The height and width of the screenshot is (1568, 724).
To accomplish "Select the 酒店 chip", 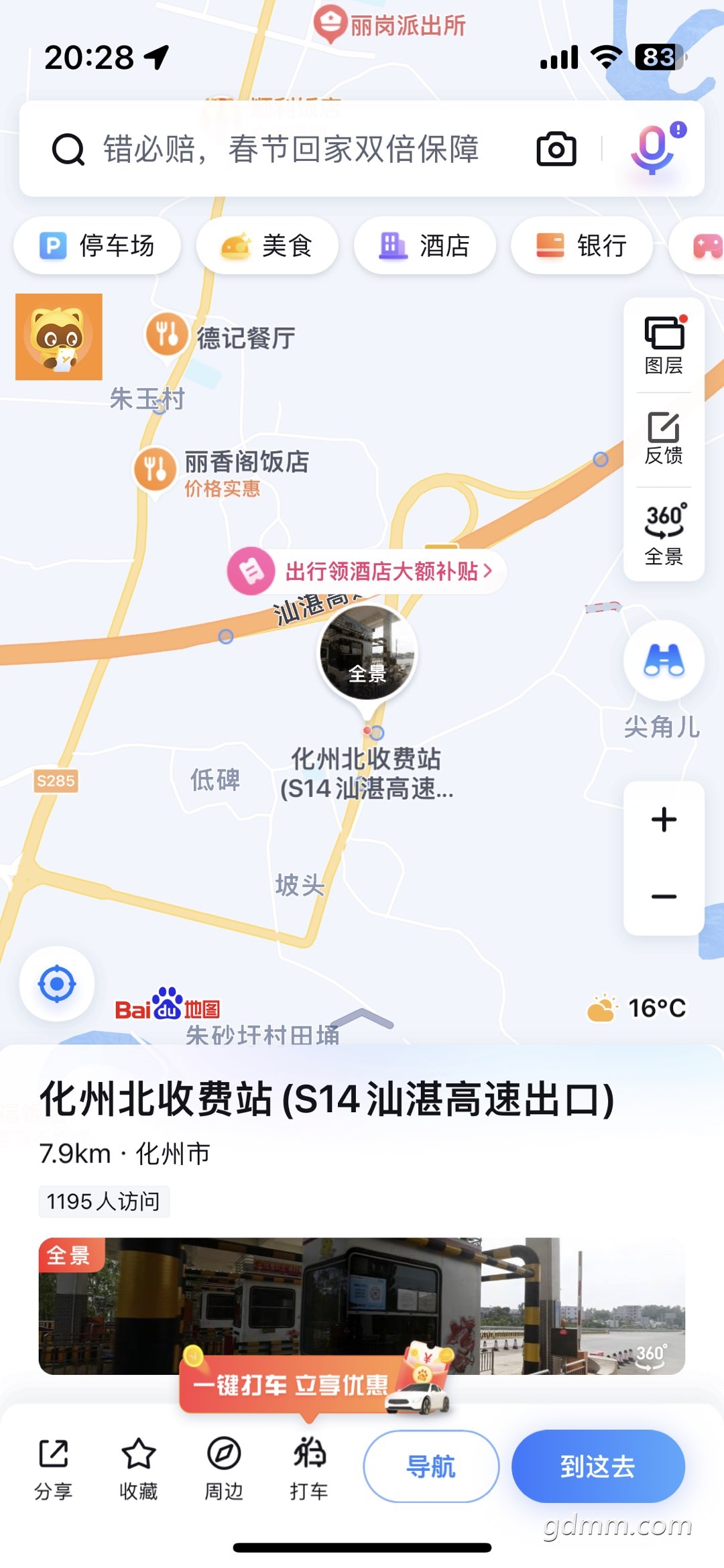I will click(425, 246).
